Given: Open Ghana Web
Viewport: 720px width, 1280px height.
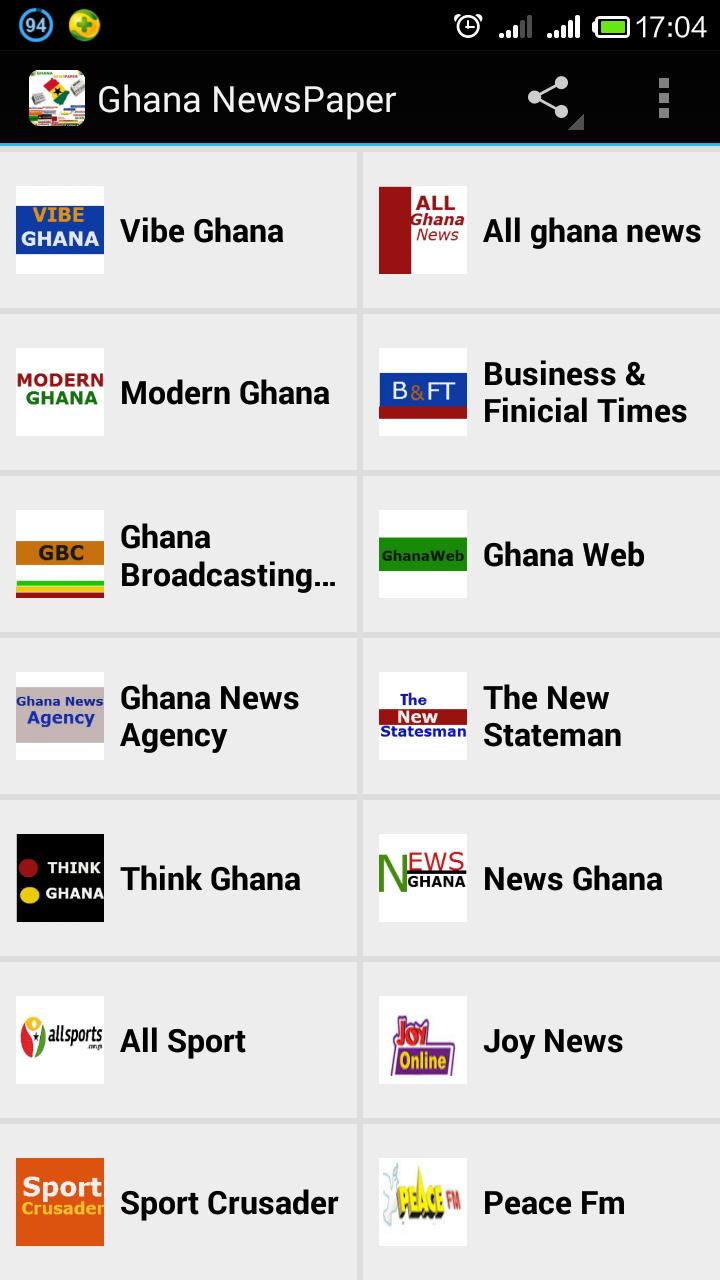Looking at the screenshot, I should (540, 555).
